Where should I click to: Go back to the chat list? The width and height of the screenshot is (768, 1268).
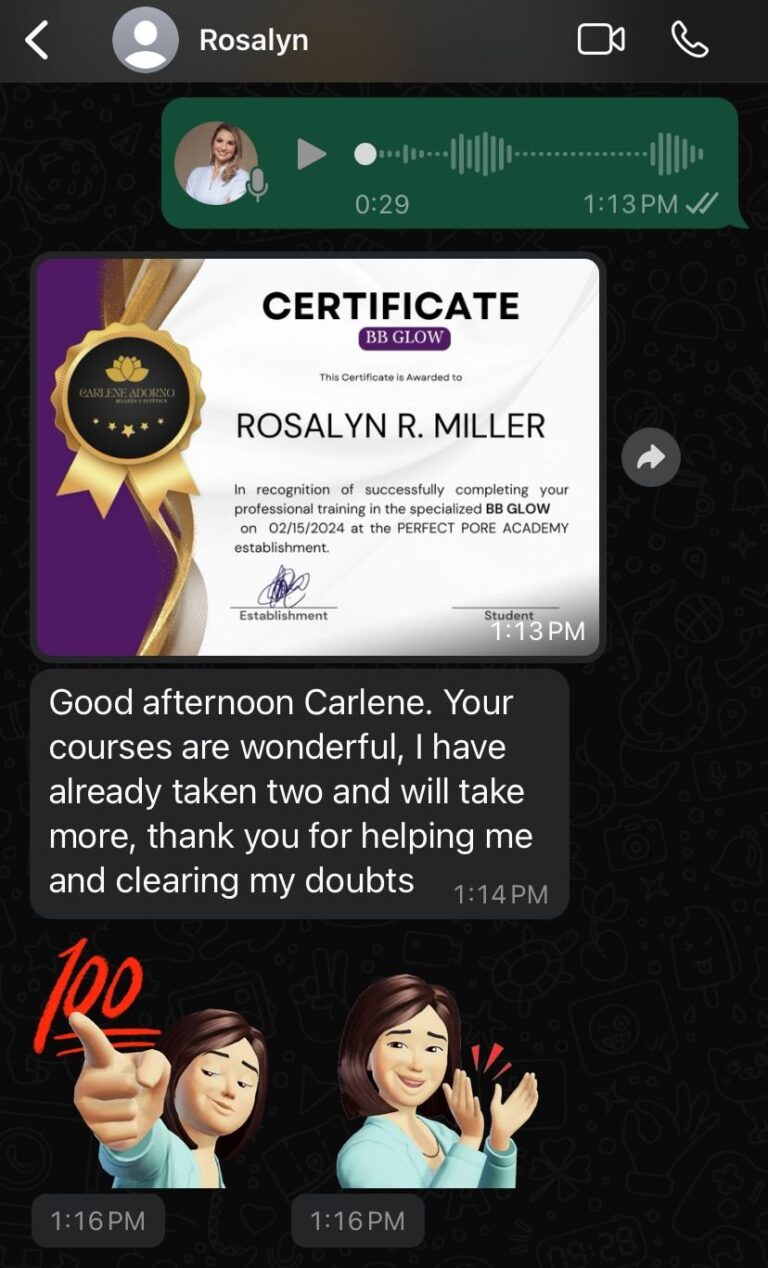click(37, 41)
